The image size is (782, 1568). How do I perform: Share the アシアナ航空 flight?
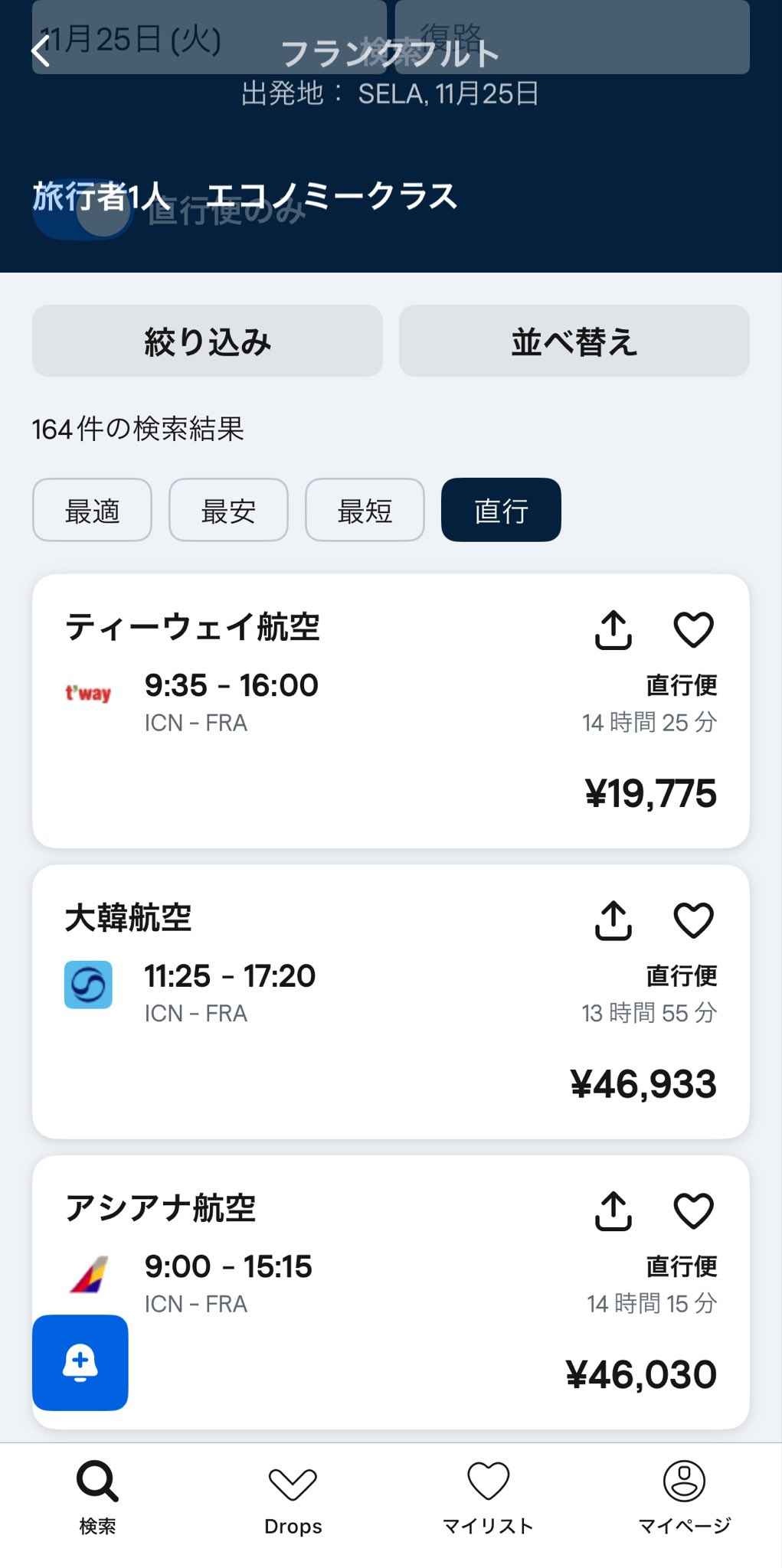pos(613,1211)
